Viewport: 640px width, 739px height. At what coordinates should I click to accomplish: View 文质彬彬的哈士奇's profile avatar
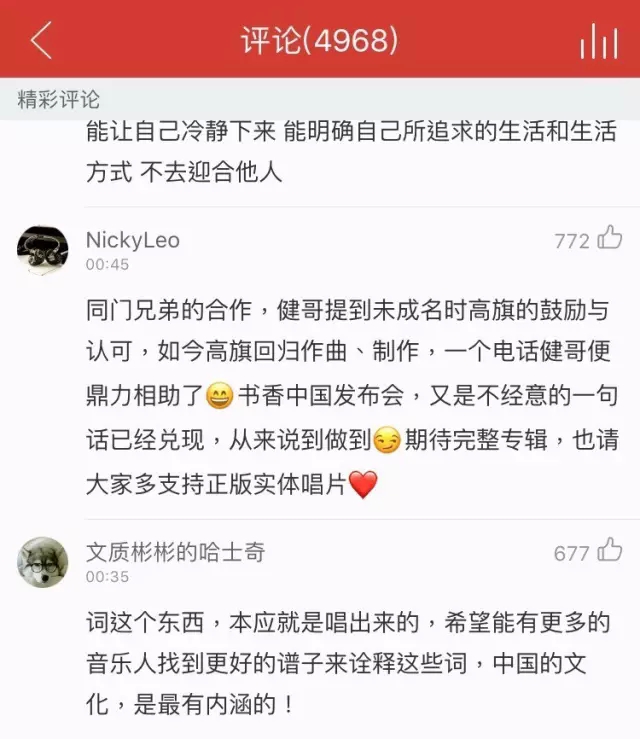(x=43, y=563)
